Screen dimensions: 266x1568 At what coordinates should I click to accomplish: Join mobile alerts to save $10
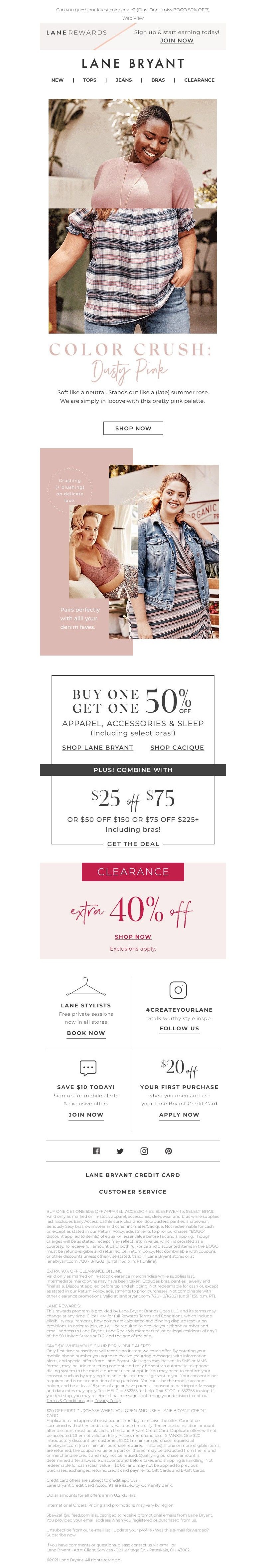coord(86,1115)
